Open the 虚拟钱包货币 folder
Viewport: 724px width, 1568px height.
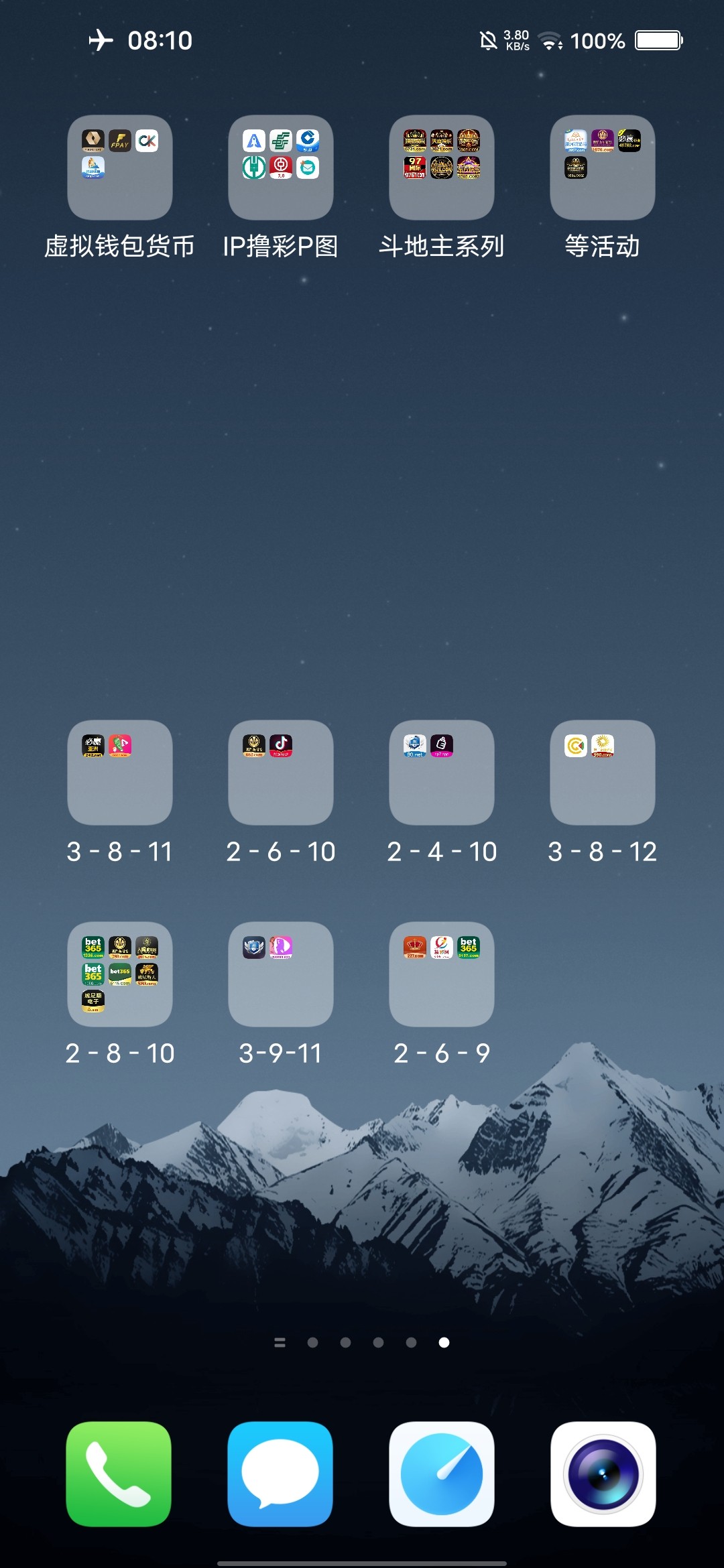click(120, 168)
